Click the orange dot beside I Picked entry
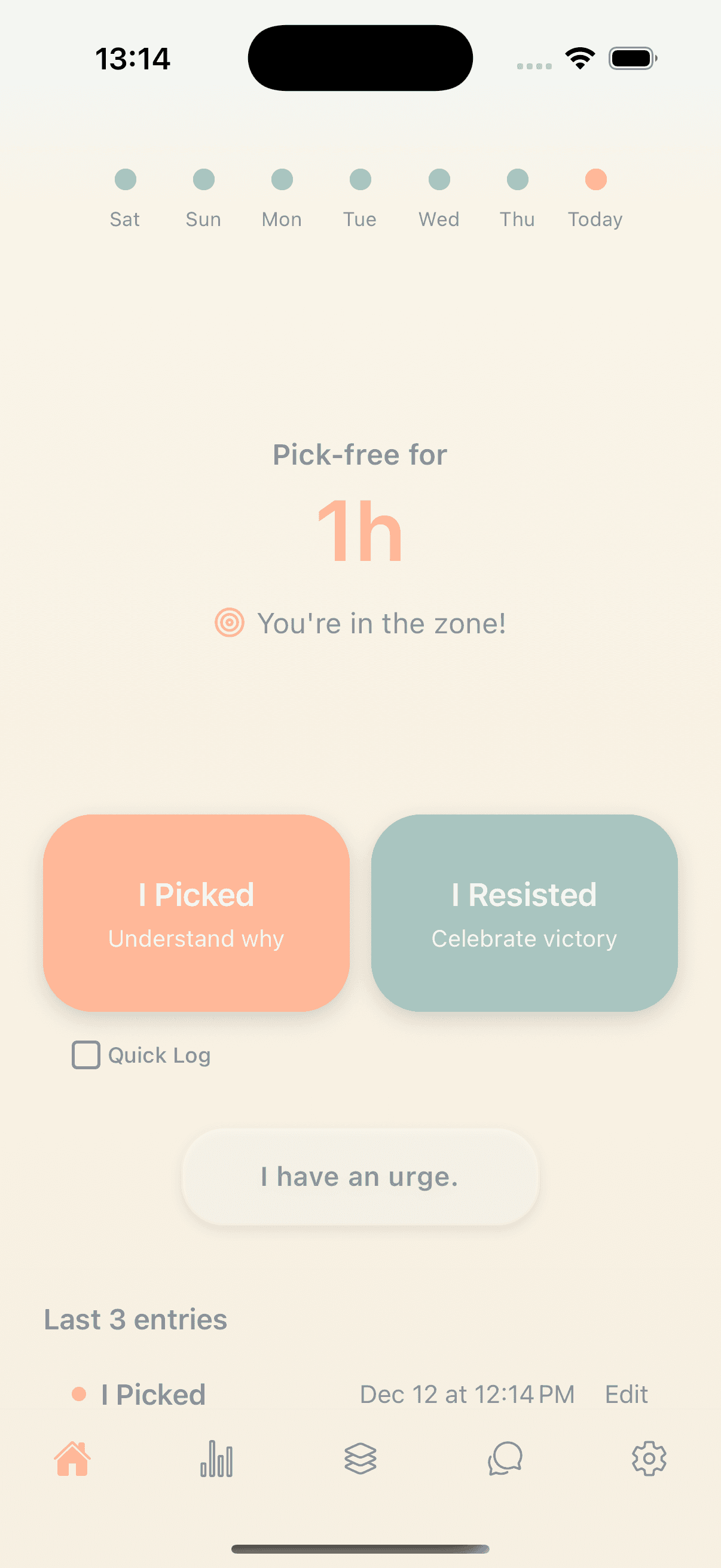The image size is (721, 1568). (x=80, y=1393)
